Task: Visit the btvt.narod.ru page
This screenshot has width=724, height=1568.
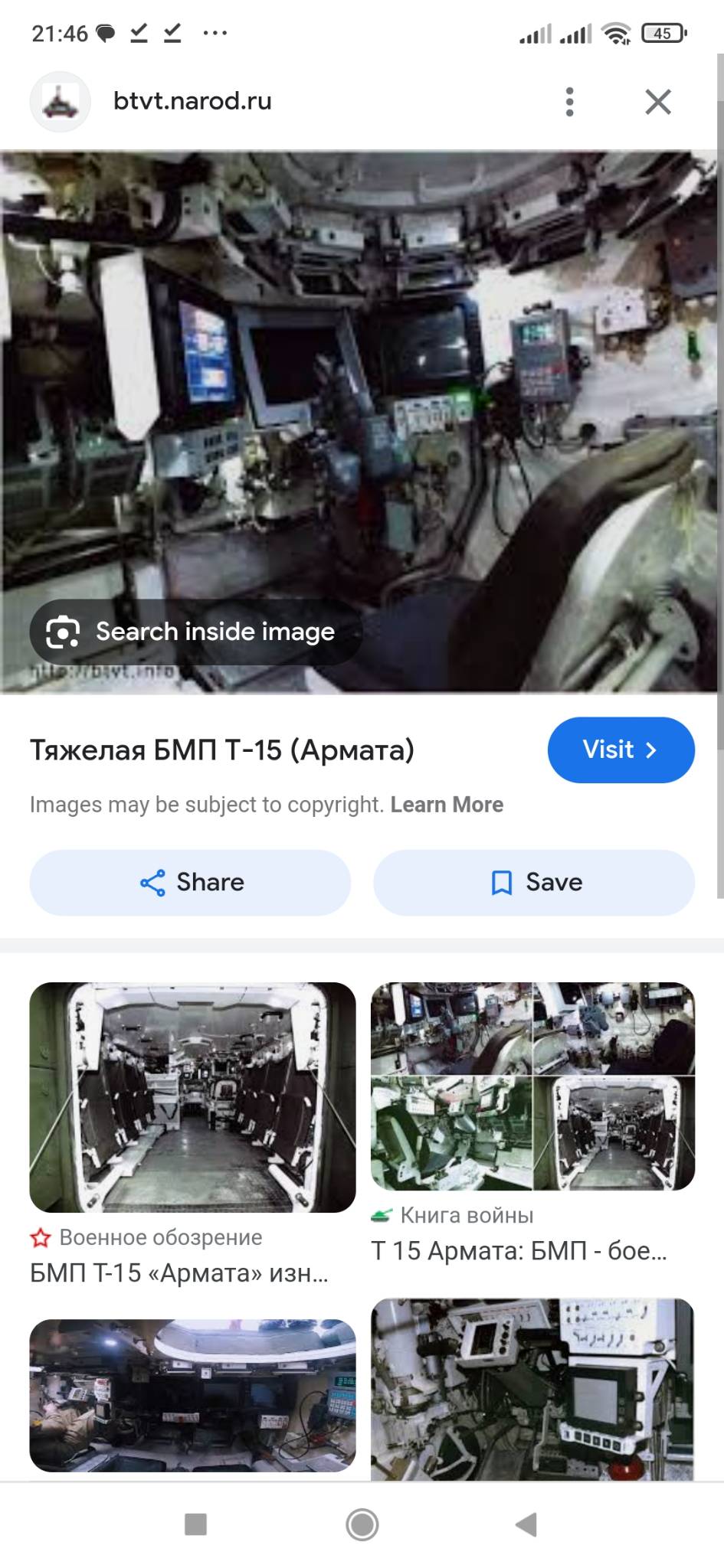Action: pos(621,750)
